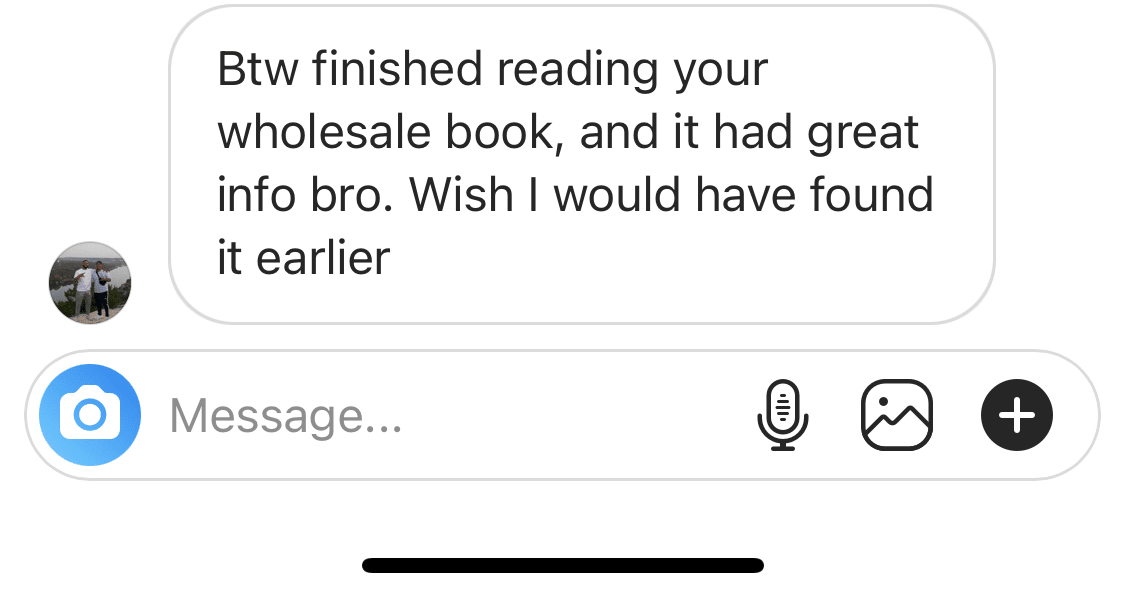Open the camera from the message bar
The height and width of the screenshot is (597, 1125).
coord(90,415)
